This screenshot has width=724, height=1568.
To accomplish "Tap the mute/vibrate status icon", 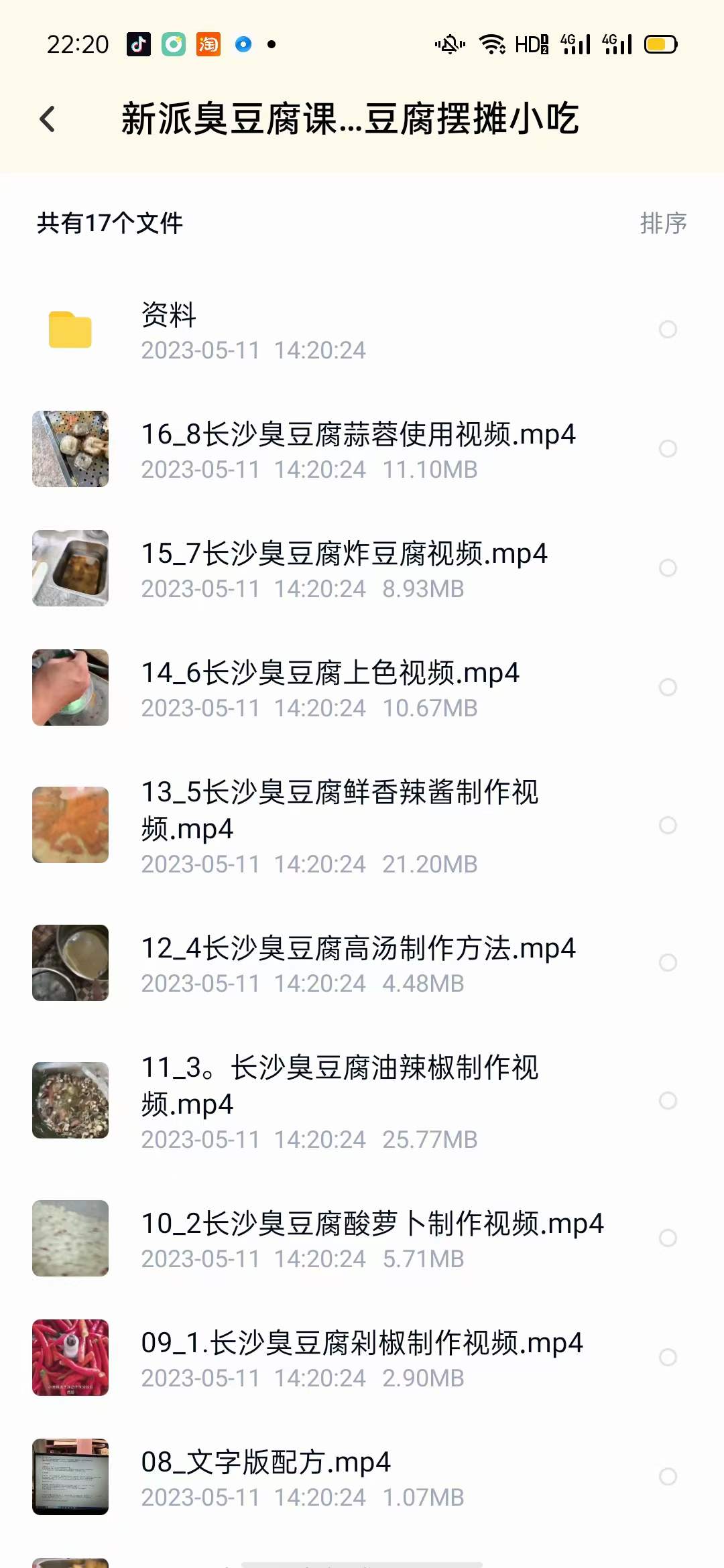I will coord(448,44).
